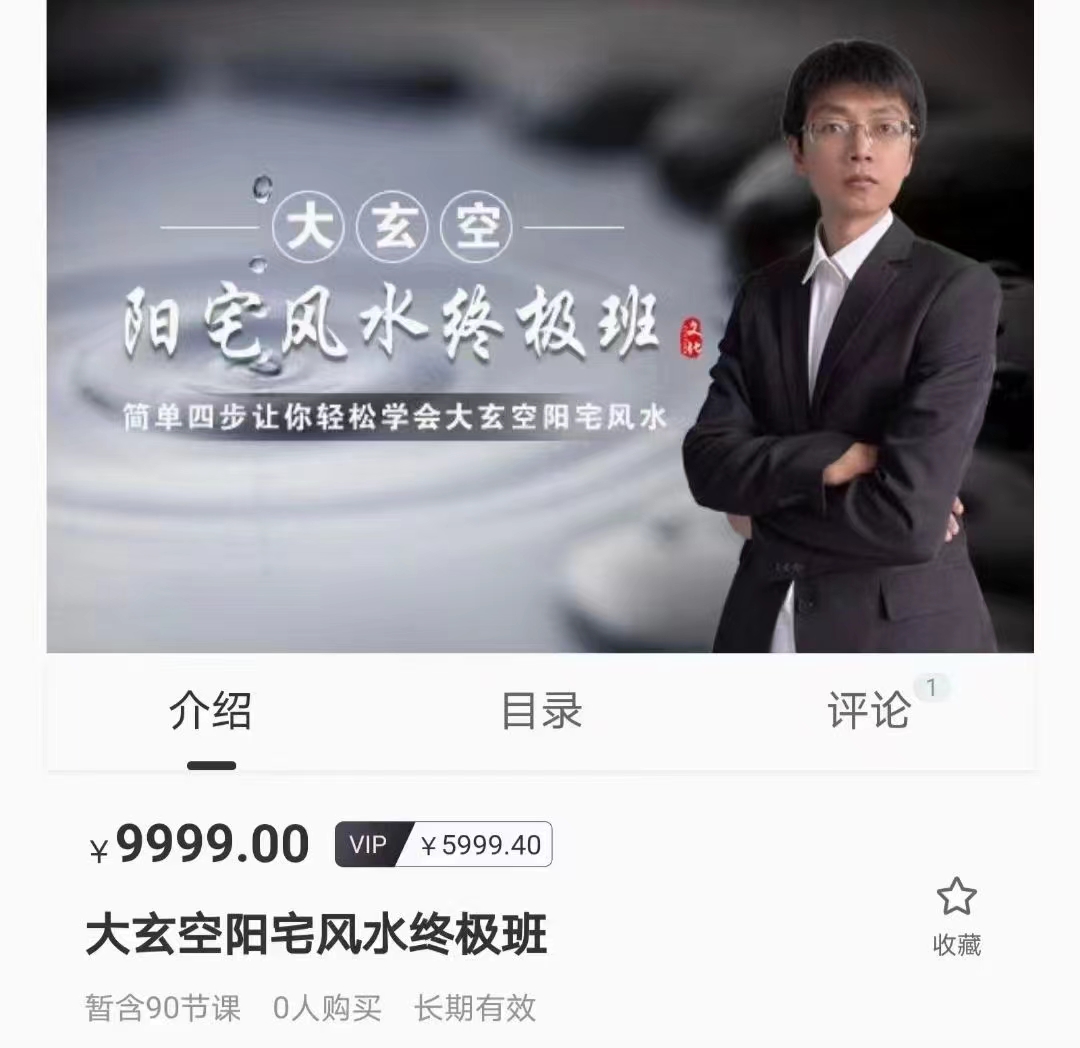Switch to the 介绍 tab
The height and width of the screenshot is (1048, 1080).
210,712
